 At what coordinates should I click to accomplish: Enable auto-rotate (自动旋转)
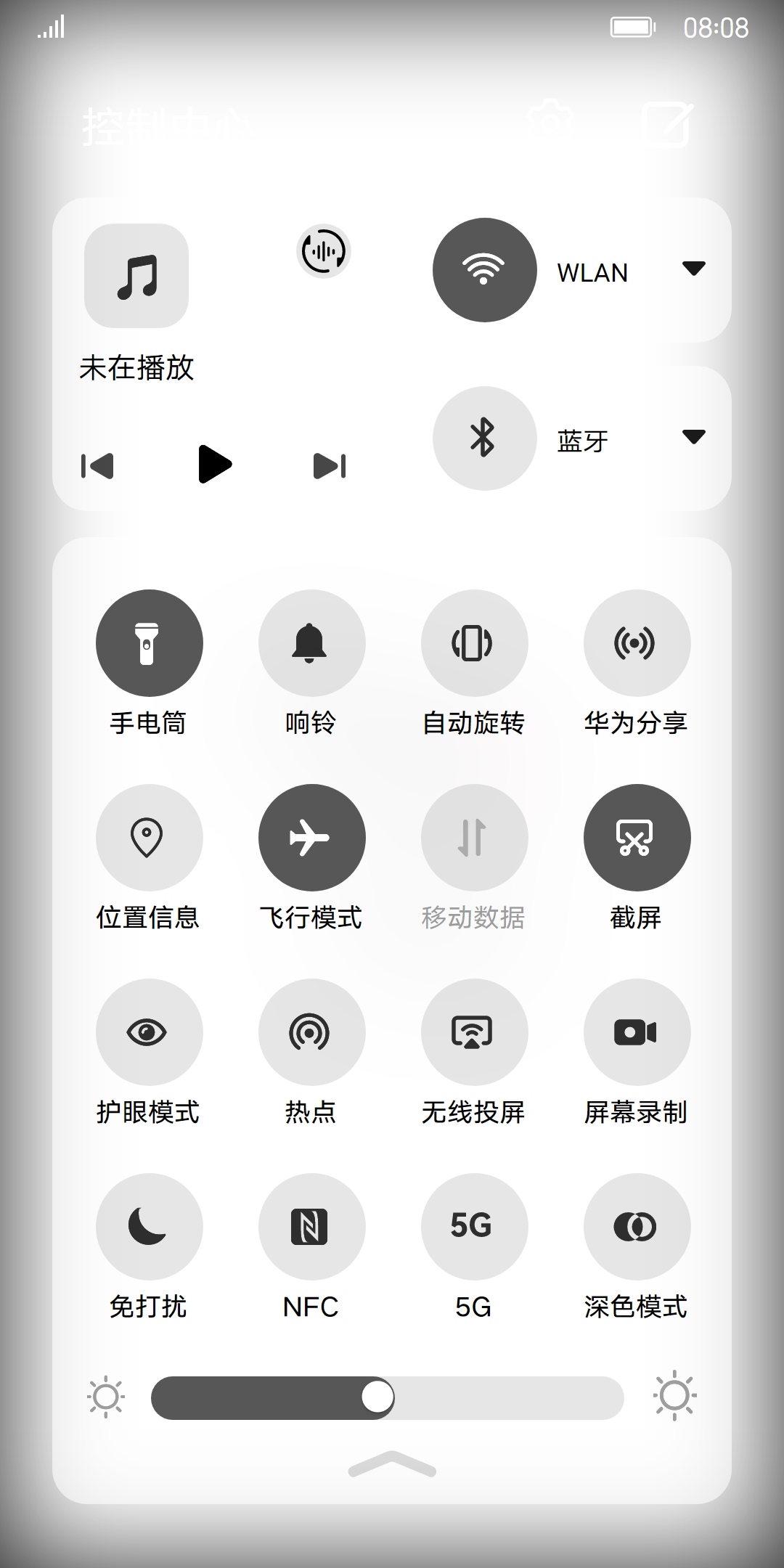[474, 643]
